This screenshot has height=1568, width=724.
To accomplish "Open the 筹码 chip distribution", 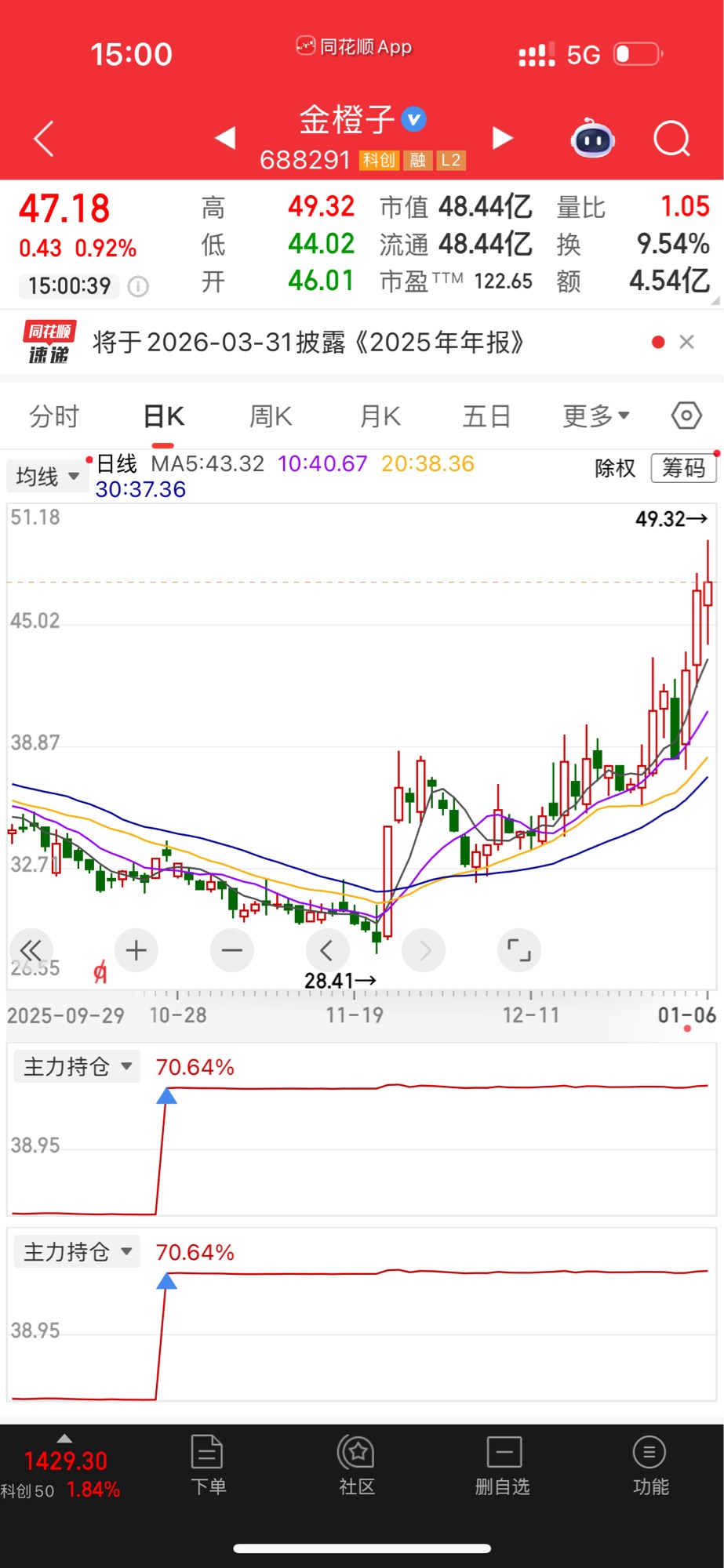I will point(683,468).
